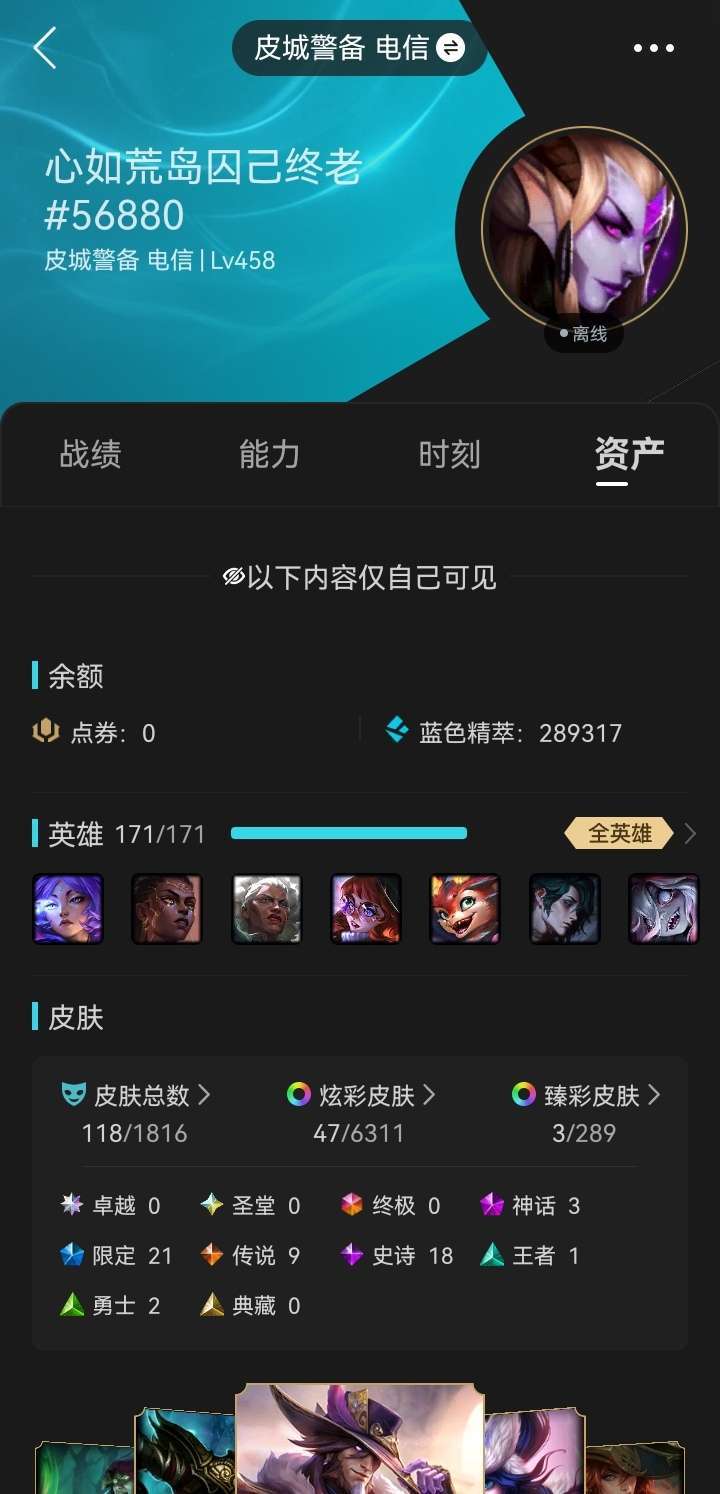Open the 全英雄 champions list
Viewport: 720px width, 1494px height.
(x=630, y=833)
